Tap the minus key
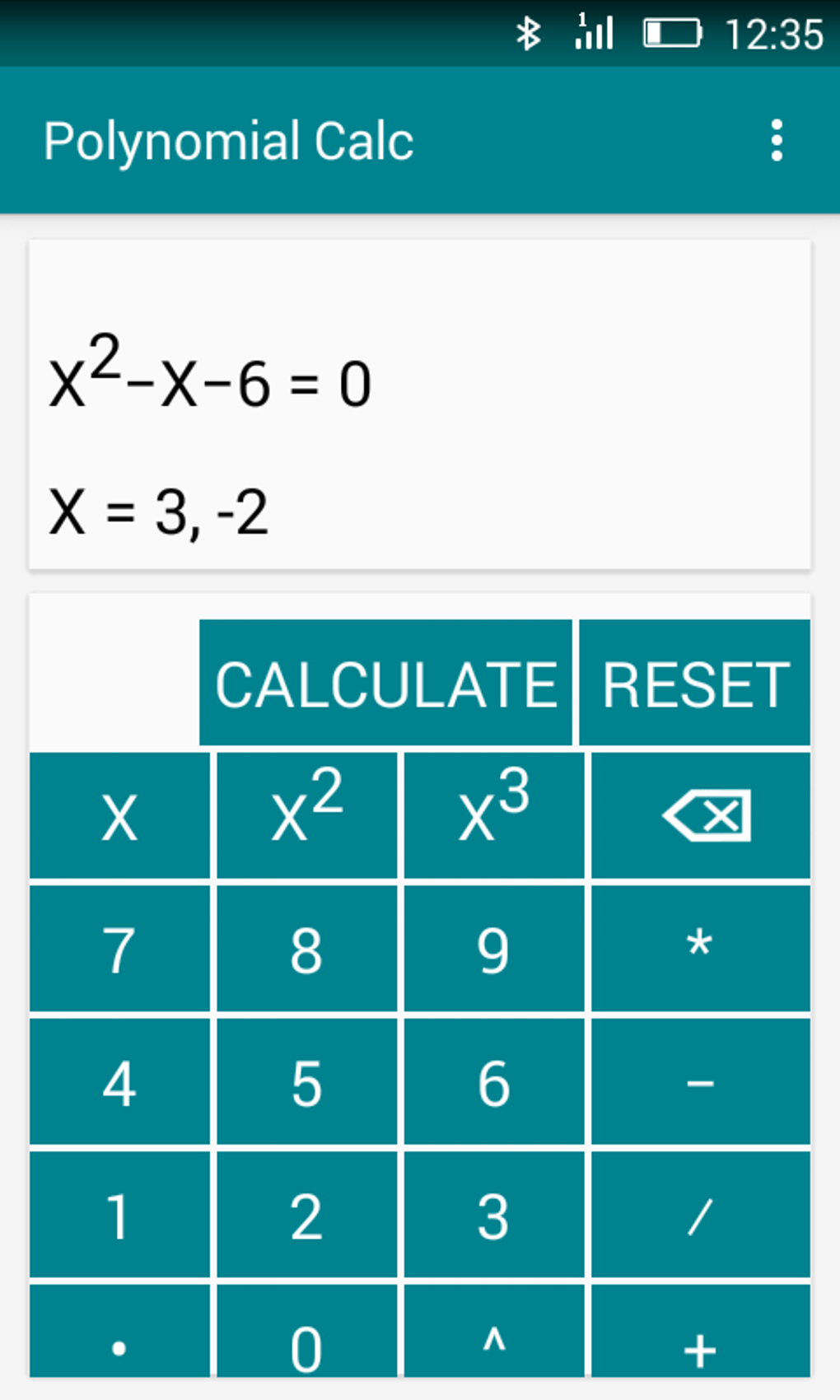 click(x=701, y=1082)
